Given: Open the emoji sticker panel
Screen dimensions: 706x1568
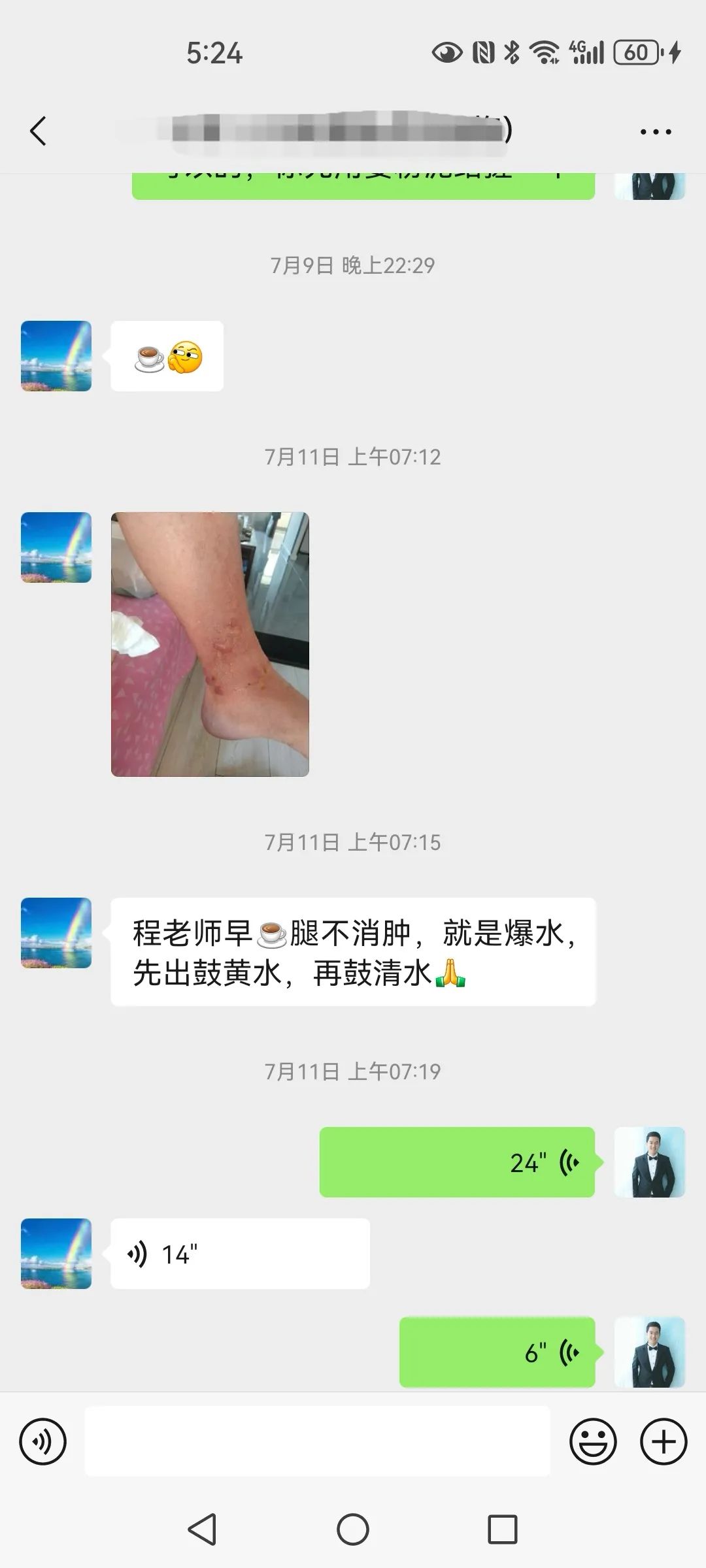Looking at the screenshot, I should [593, 1441].
